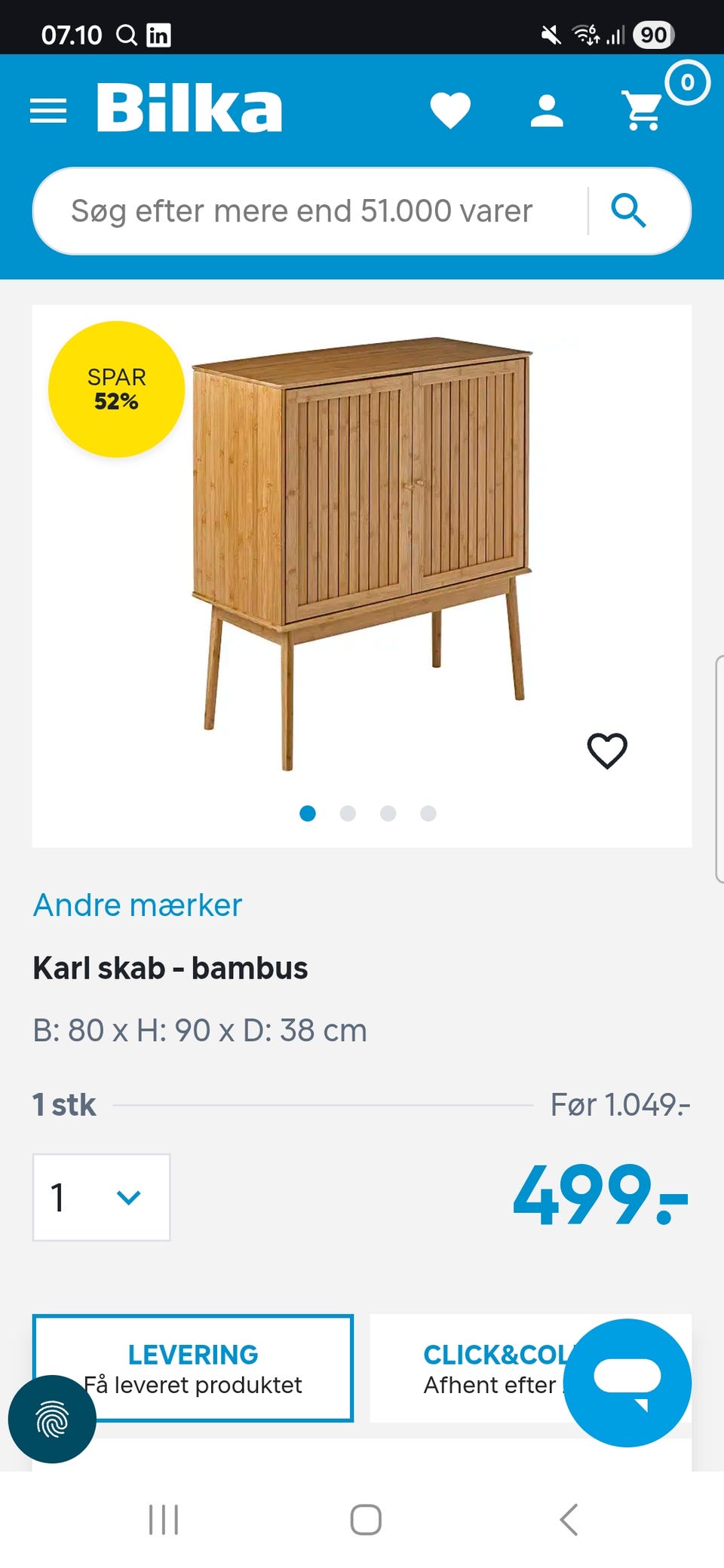Open the favorites heart icon in the header

click(450, 109)
